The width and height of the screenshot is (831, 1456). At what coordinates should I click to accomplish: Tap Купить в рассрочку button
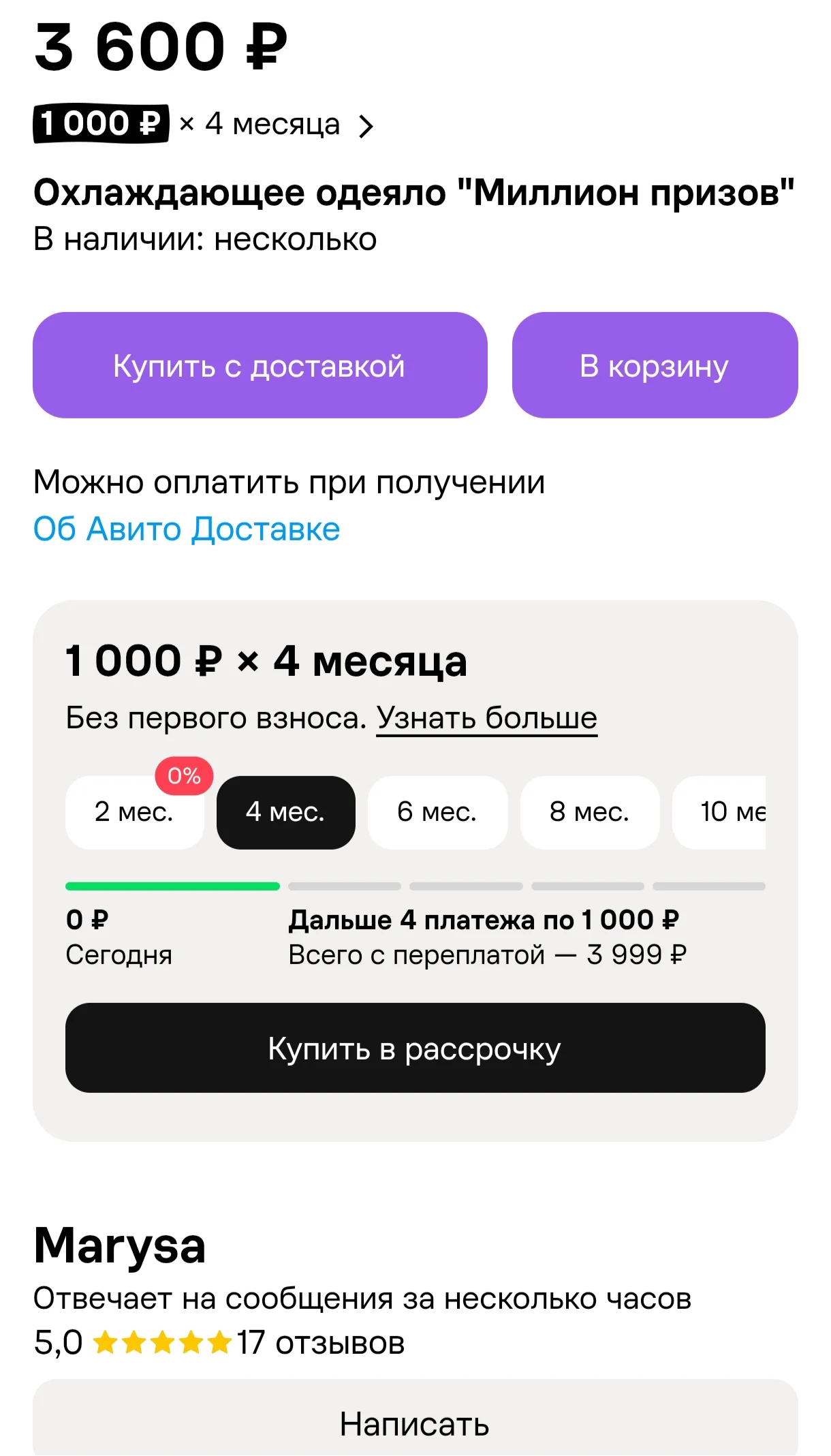415,1048
